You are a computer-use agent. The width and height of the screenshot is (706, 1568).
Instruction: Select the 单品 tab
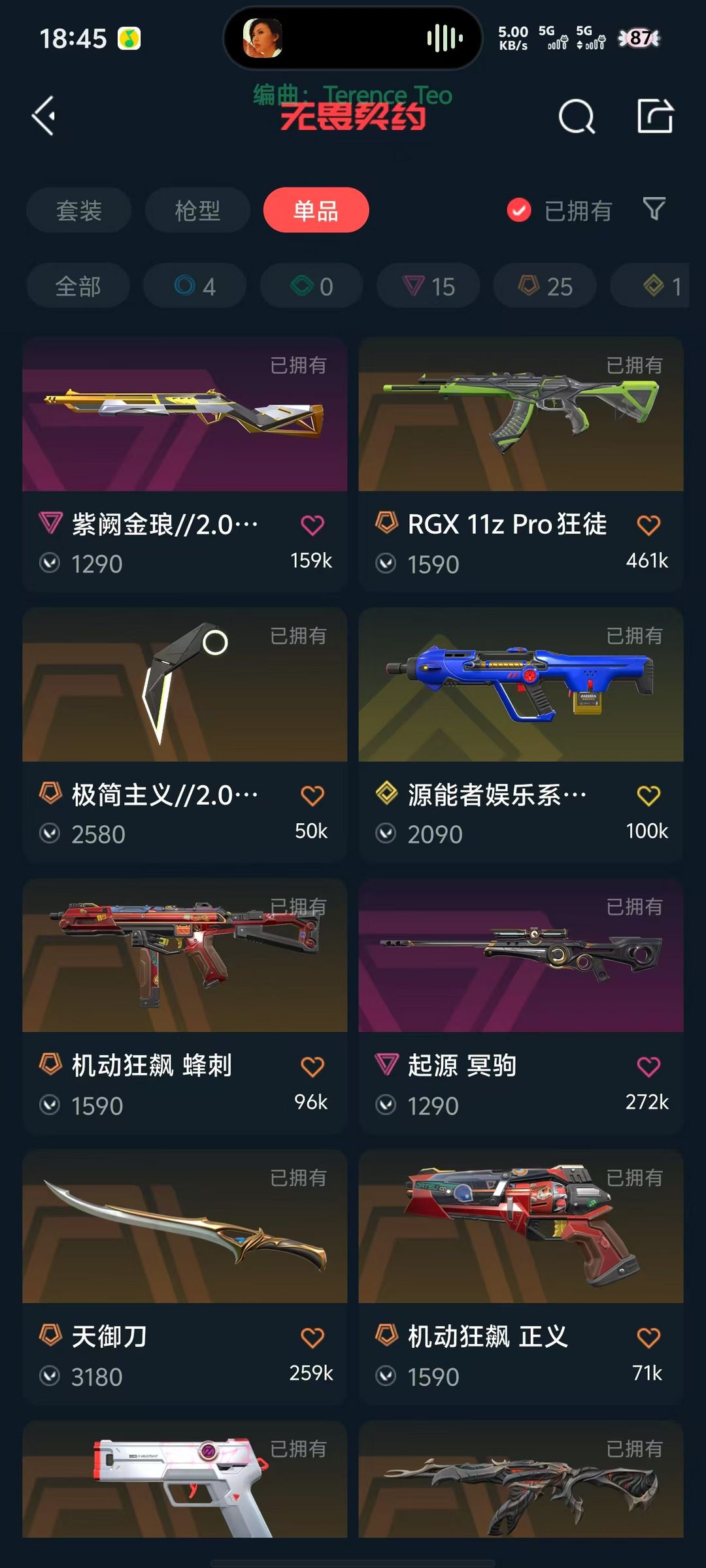click(x=316, y=210)
